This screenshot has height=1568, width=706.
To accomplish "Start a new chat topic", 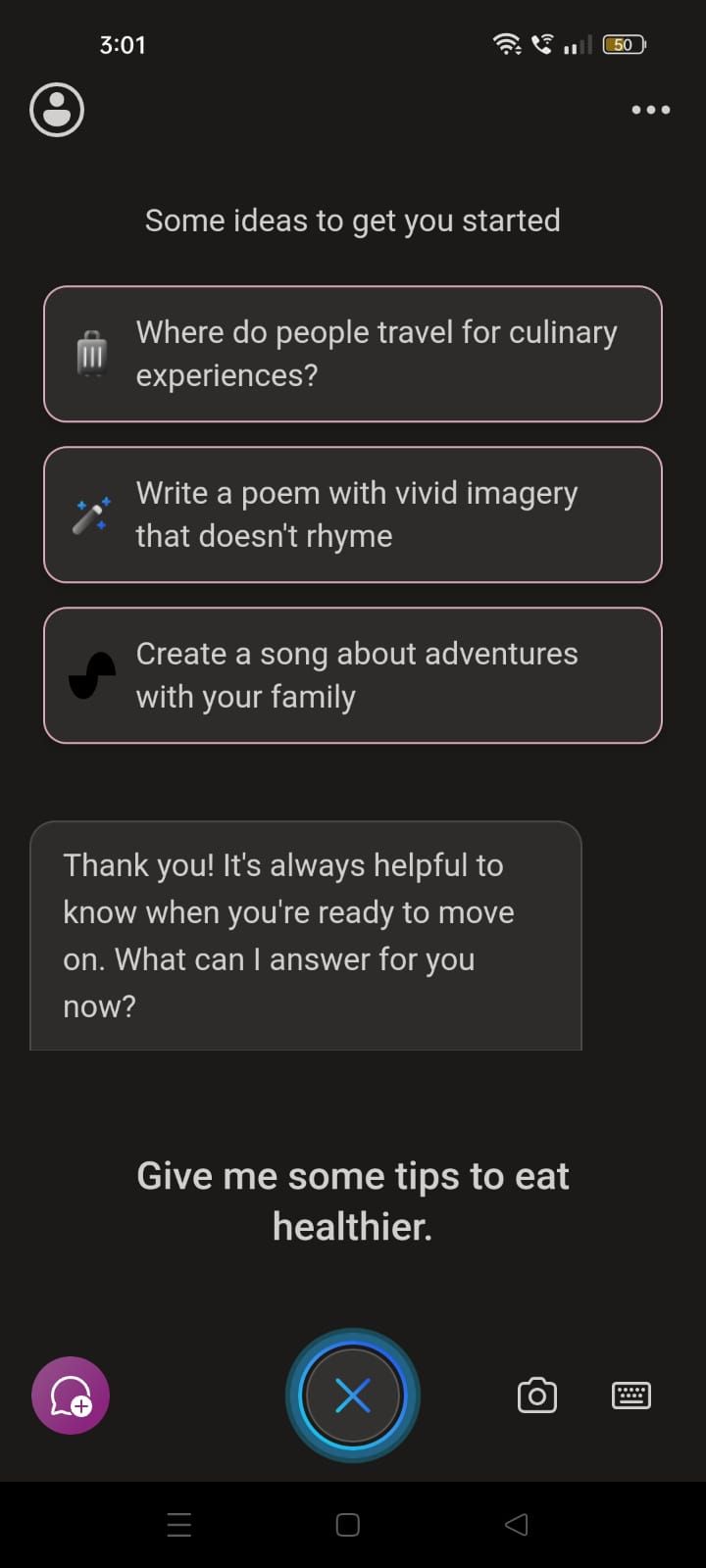I will (x=71, y=1396).
